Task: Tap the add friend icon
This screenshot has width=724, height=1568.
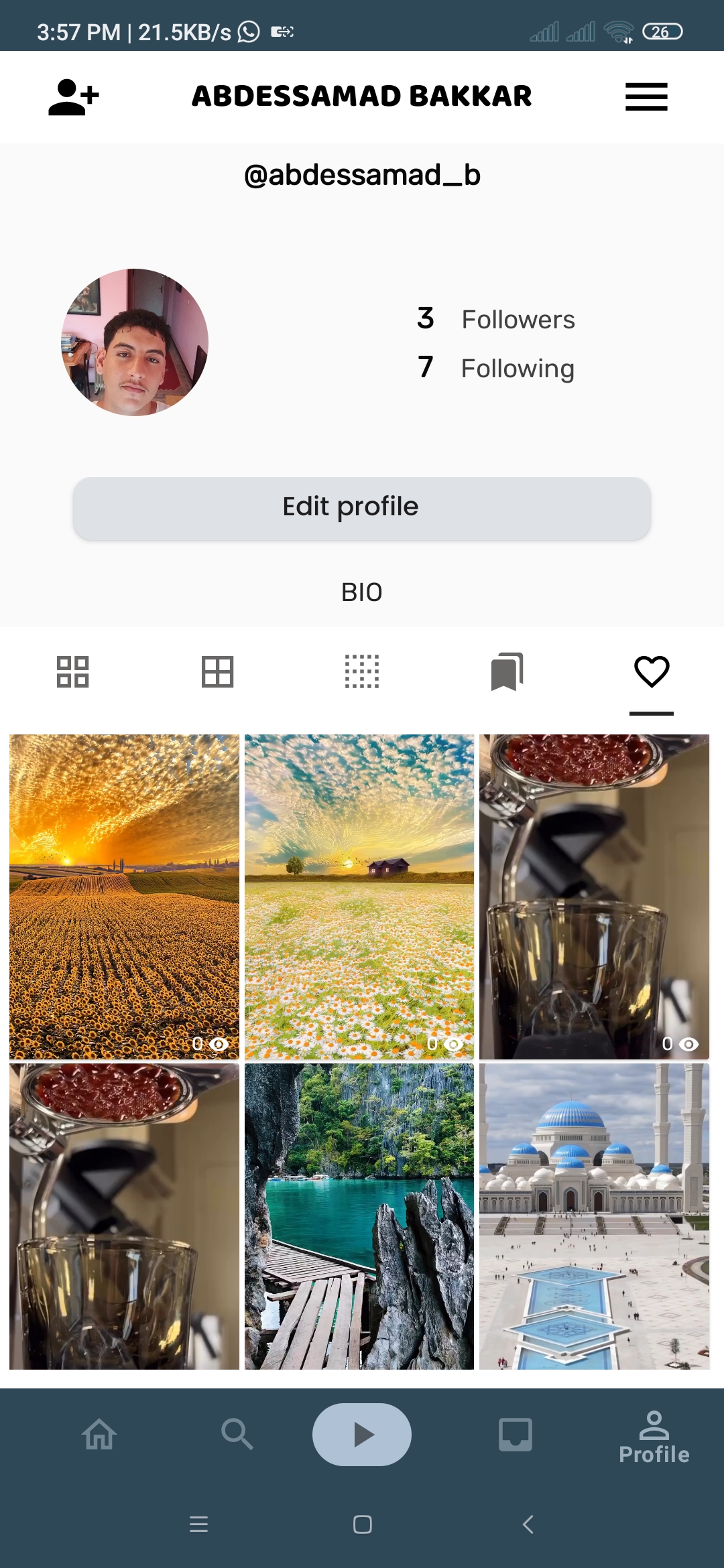Action: pyautogui.click(x=74, y=97)
